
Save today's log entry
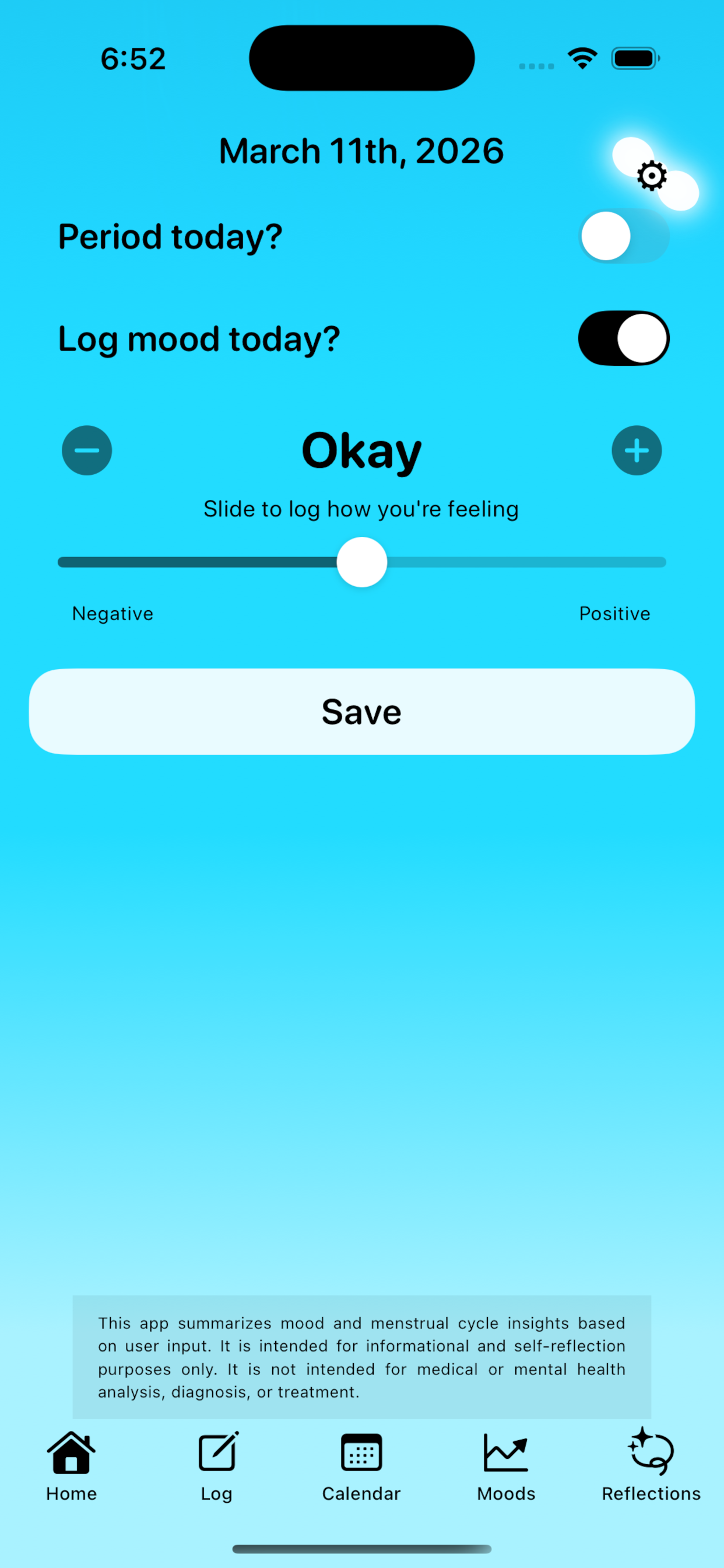tap(362, 712)
